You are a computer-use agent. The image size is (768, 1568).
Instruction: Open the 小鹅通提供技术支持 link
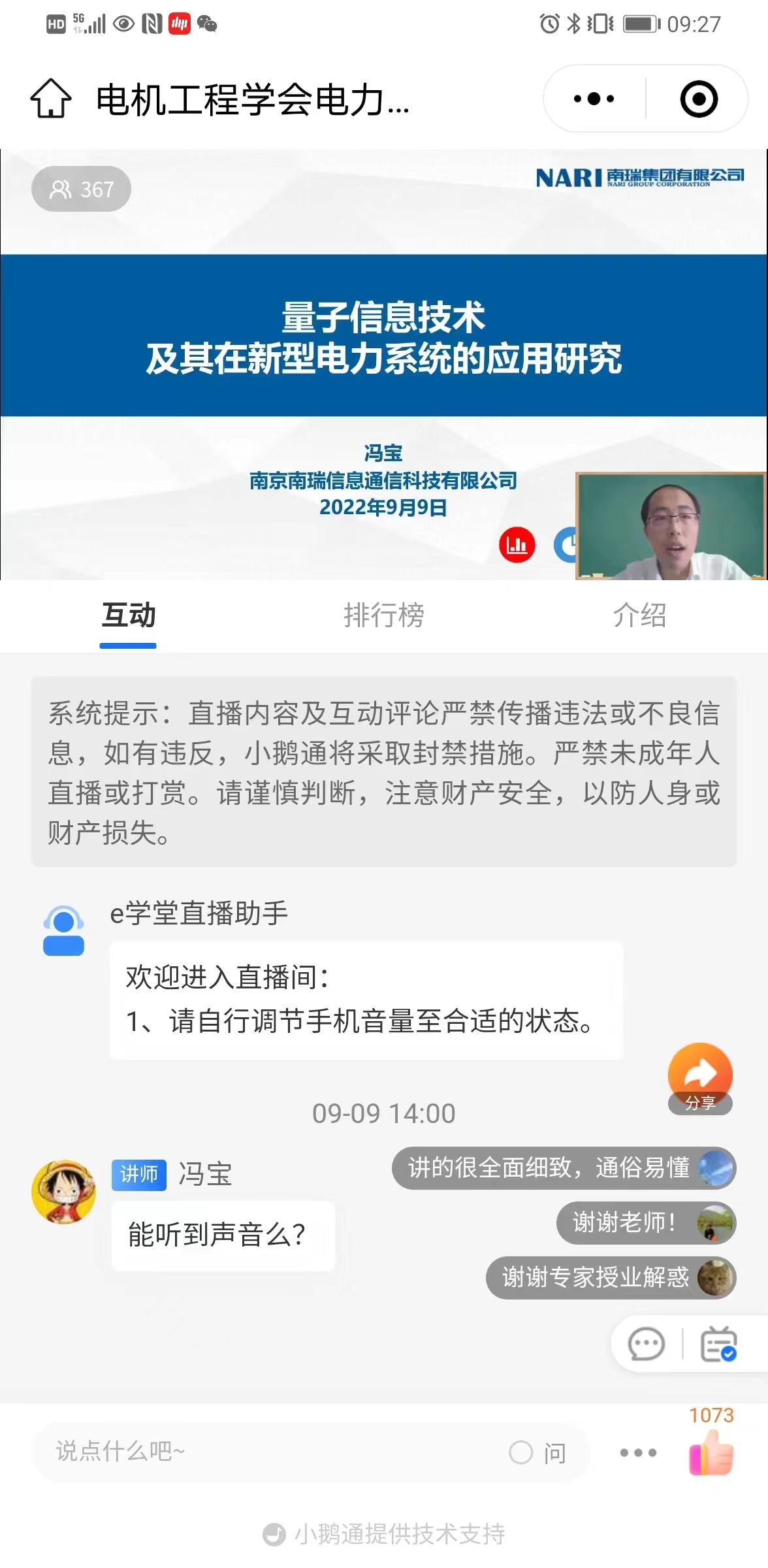(x=384, y=1533)
